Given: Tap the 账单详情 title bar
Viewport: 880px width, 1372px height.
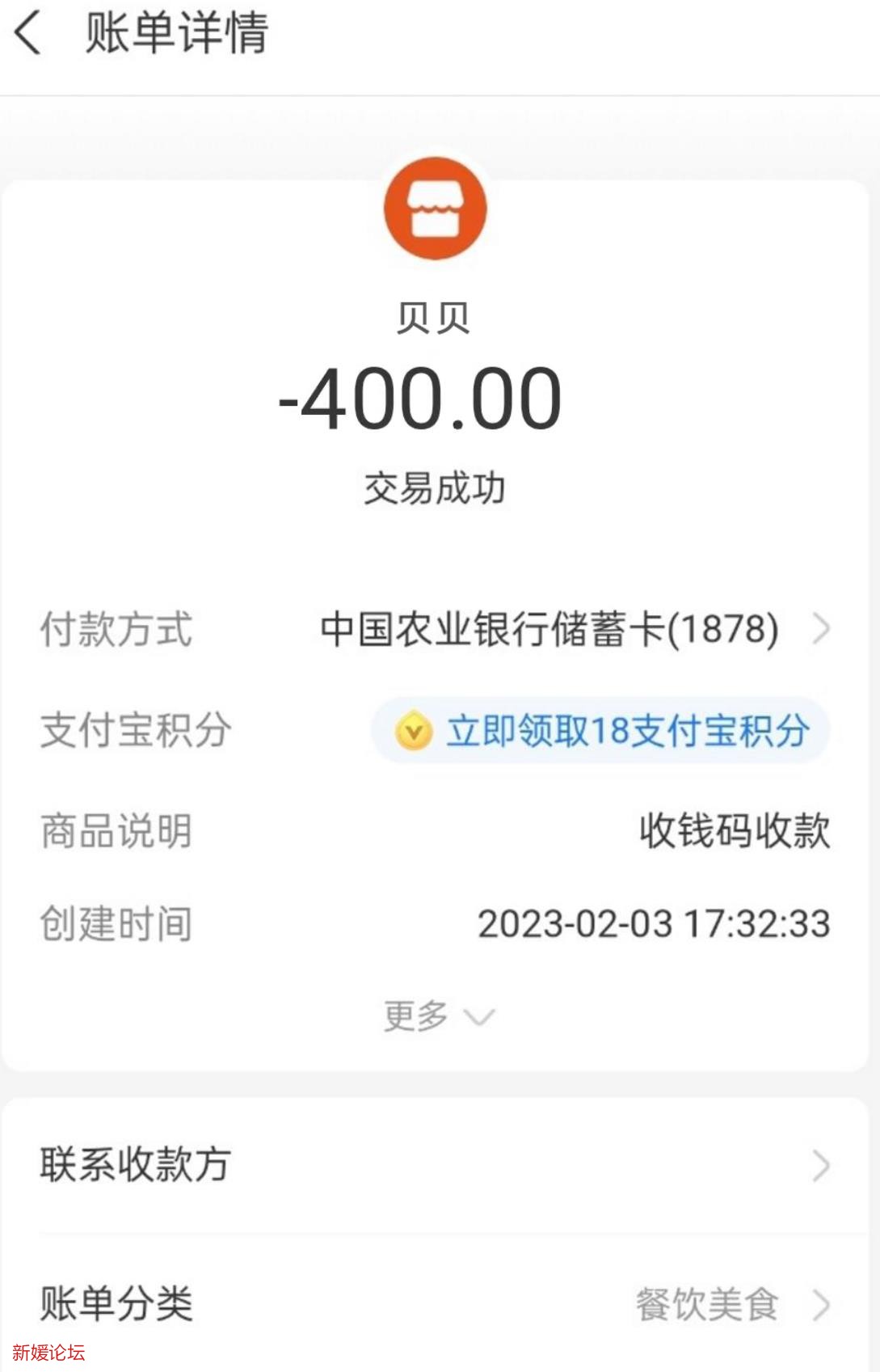Looking at the screenshot, I should coord(175,31).
